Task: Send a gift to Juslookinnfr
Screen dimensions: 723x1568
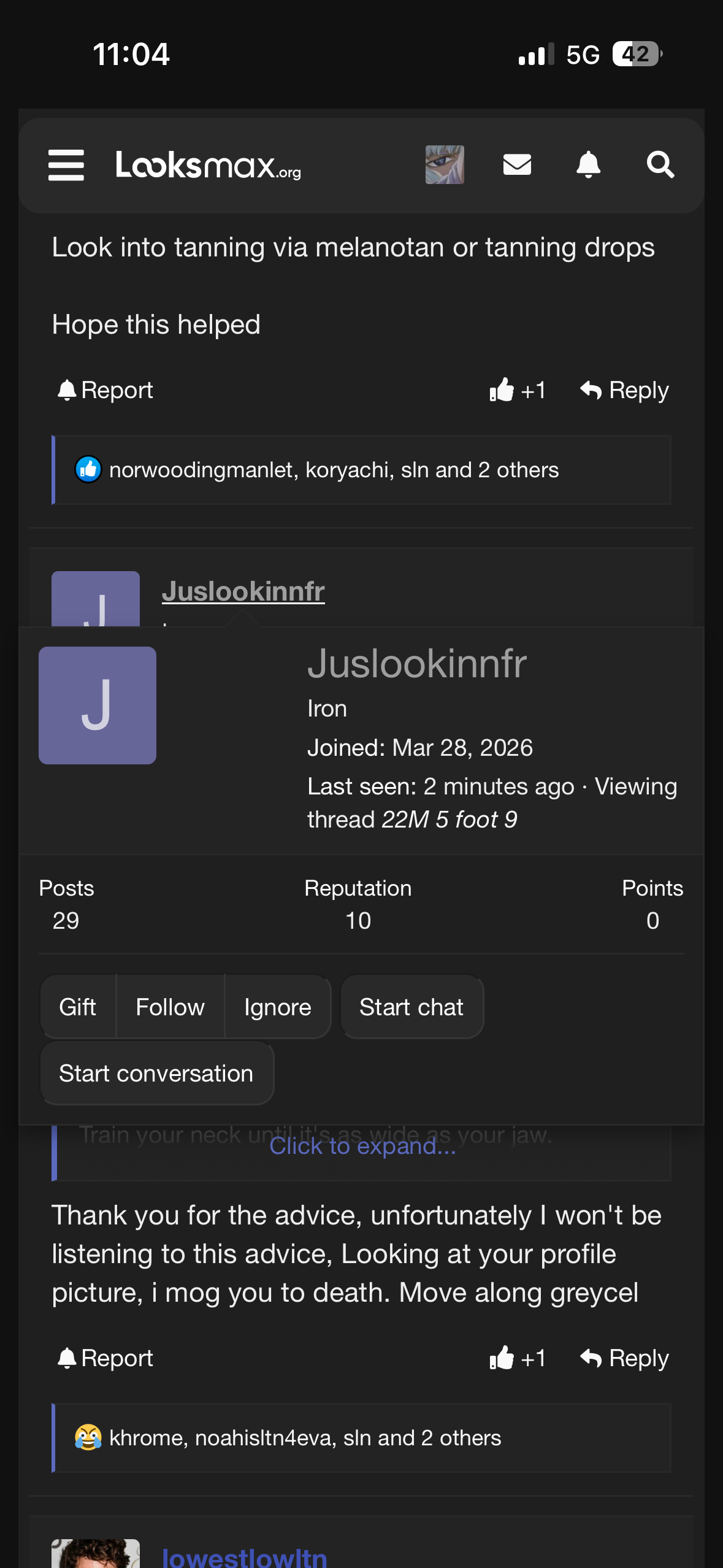Action: (78, 1007)
